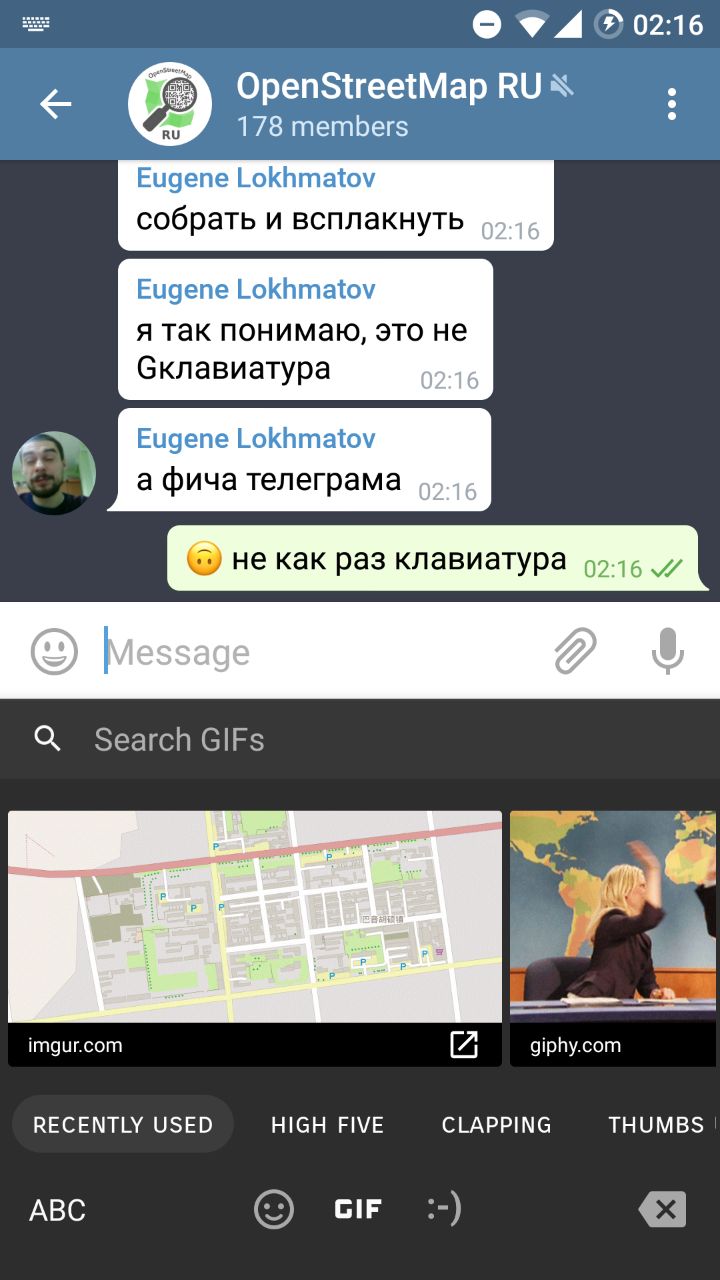720x1280 pixels.
Task: Return to ABC letter keyboard
Action: pos(58,1210)
